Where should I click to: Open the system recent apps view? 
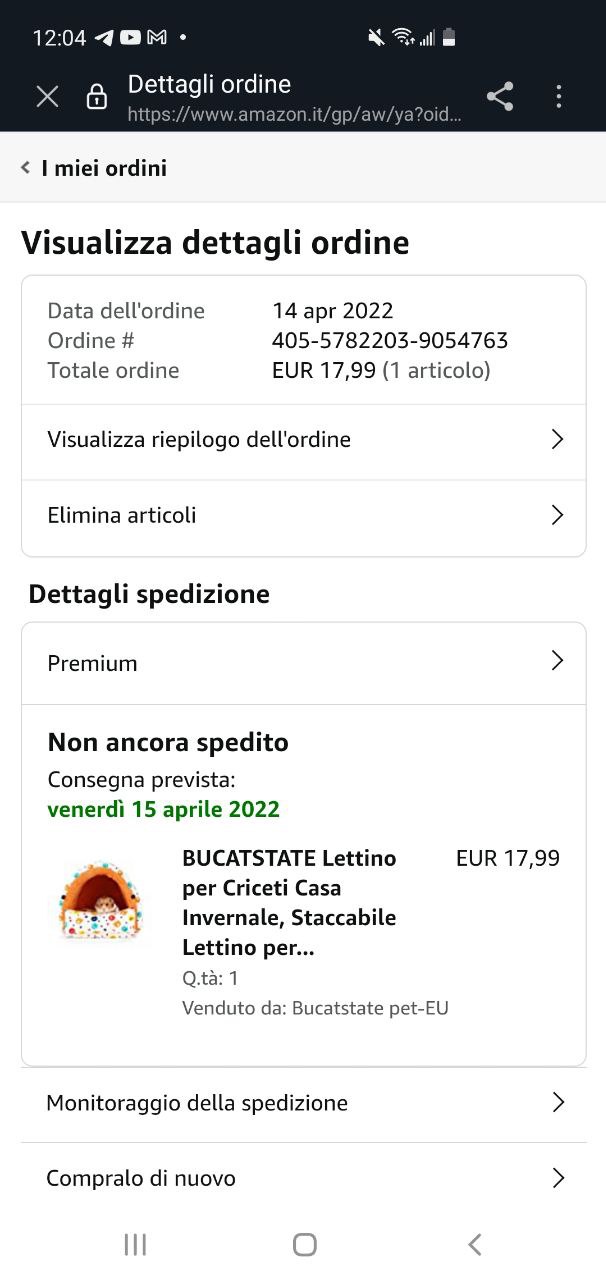[x=135, y=1244]
